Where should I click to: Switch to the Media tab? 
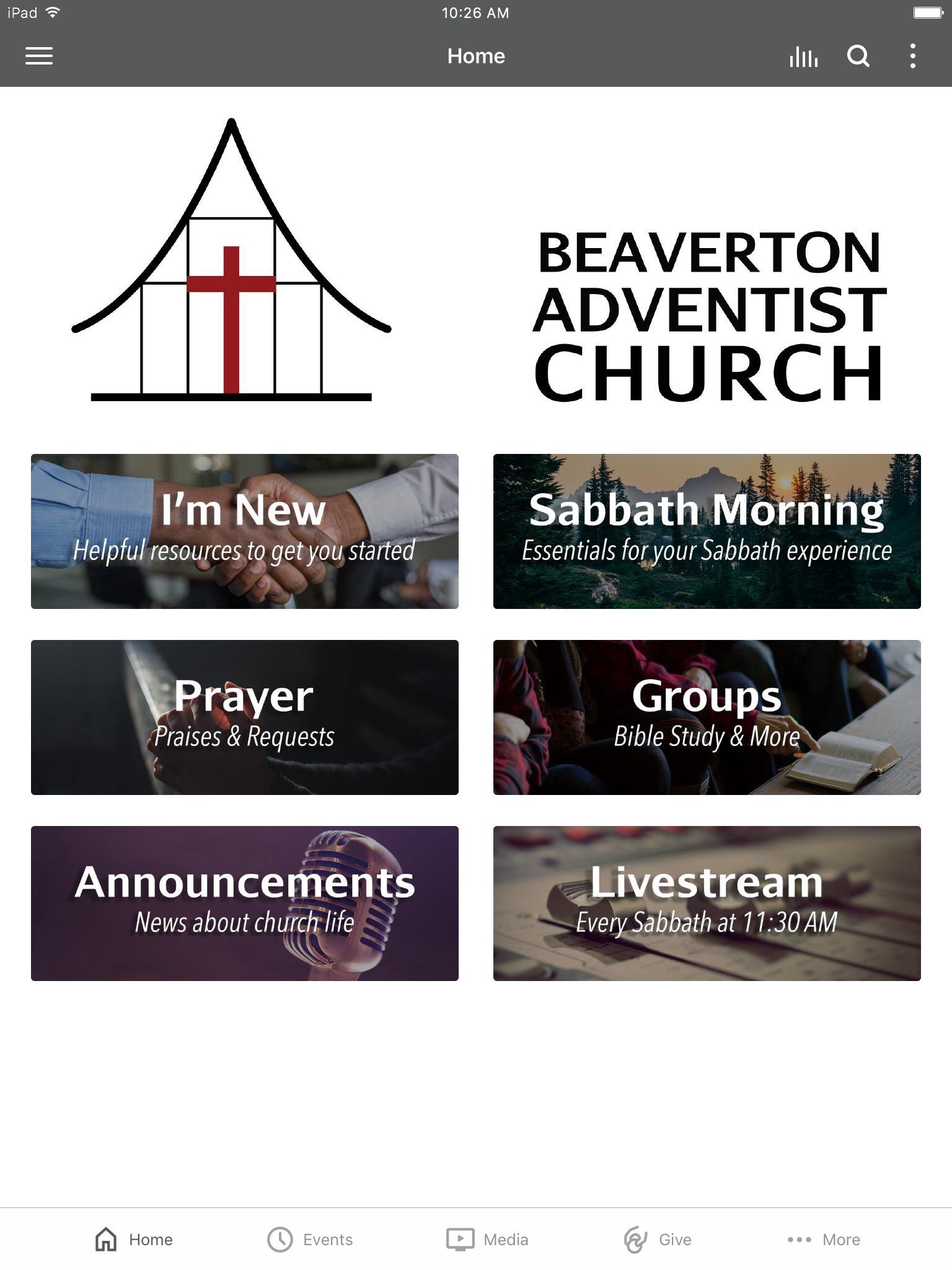point(488,1240)
